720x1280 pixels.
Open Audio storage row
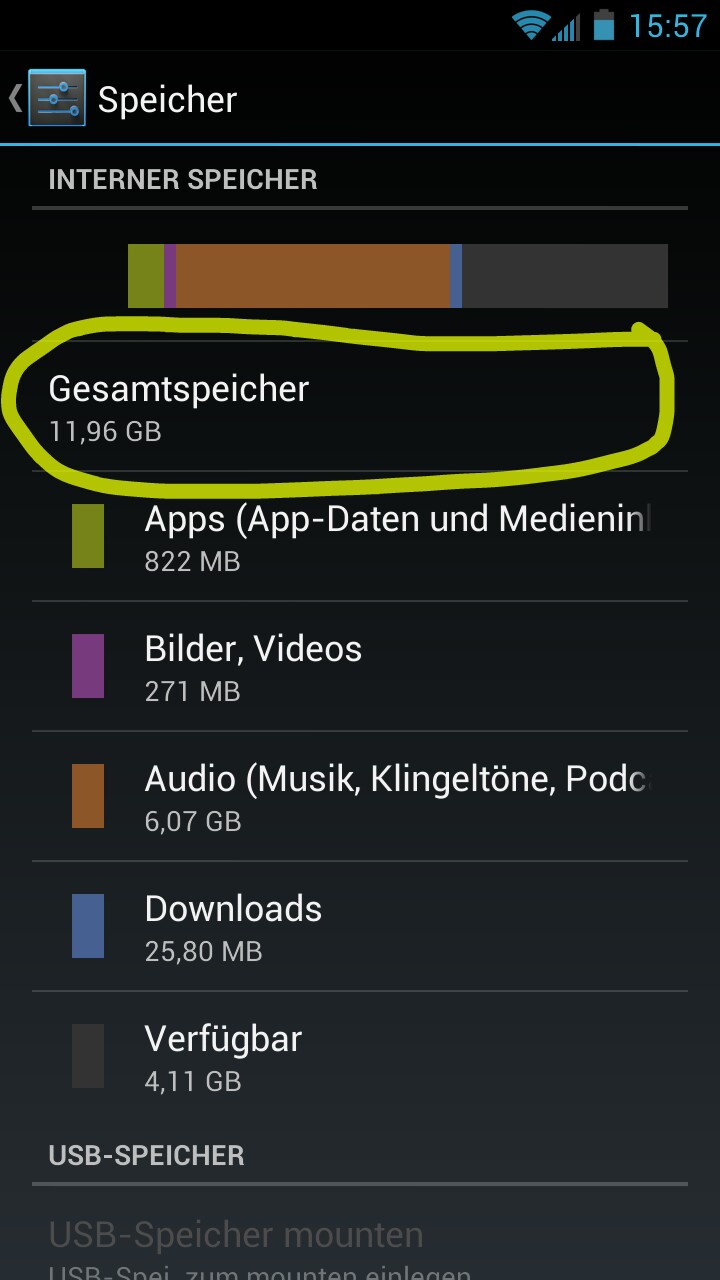point(360,797)
